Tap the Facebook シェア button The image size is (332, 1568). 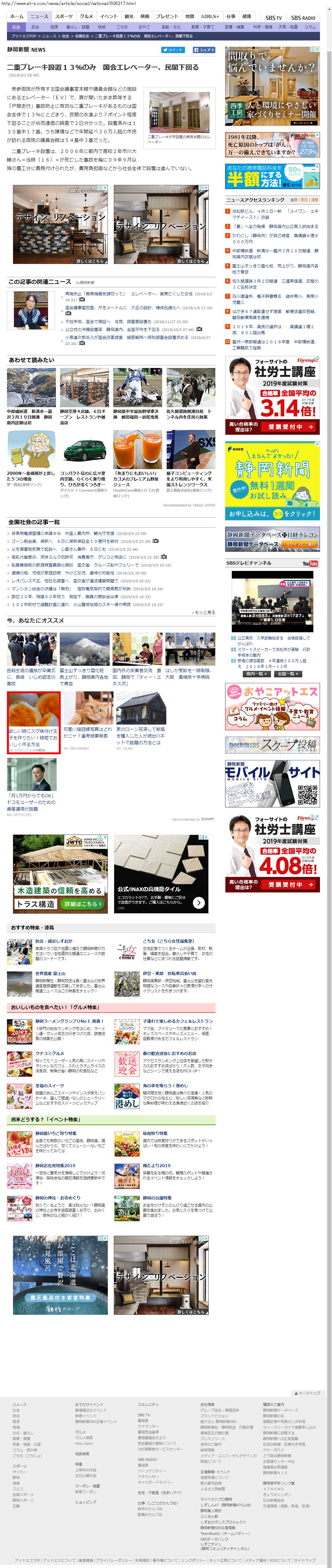click(203, 50)
